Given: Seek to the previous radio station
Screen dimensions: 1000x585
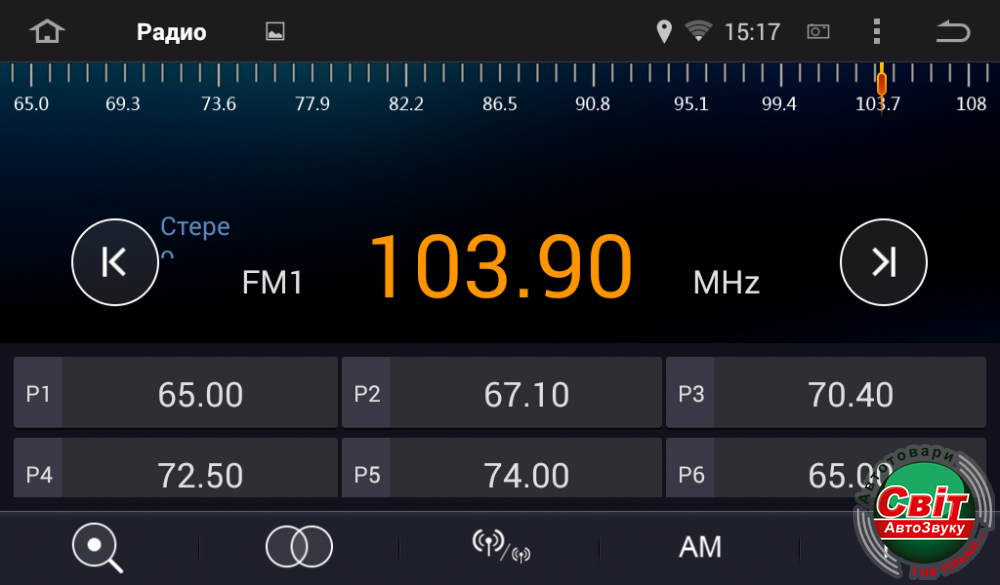Looking at the screenshot, I should [115, 262].
